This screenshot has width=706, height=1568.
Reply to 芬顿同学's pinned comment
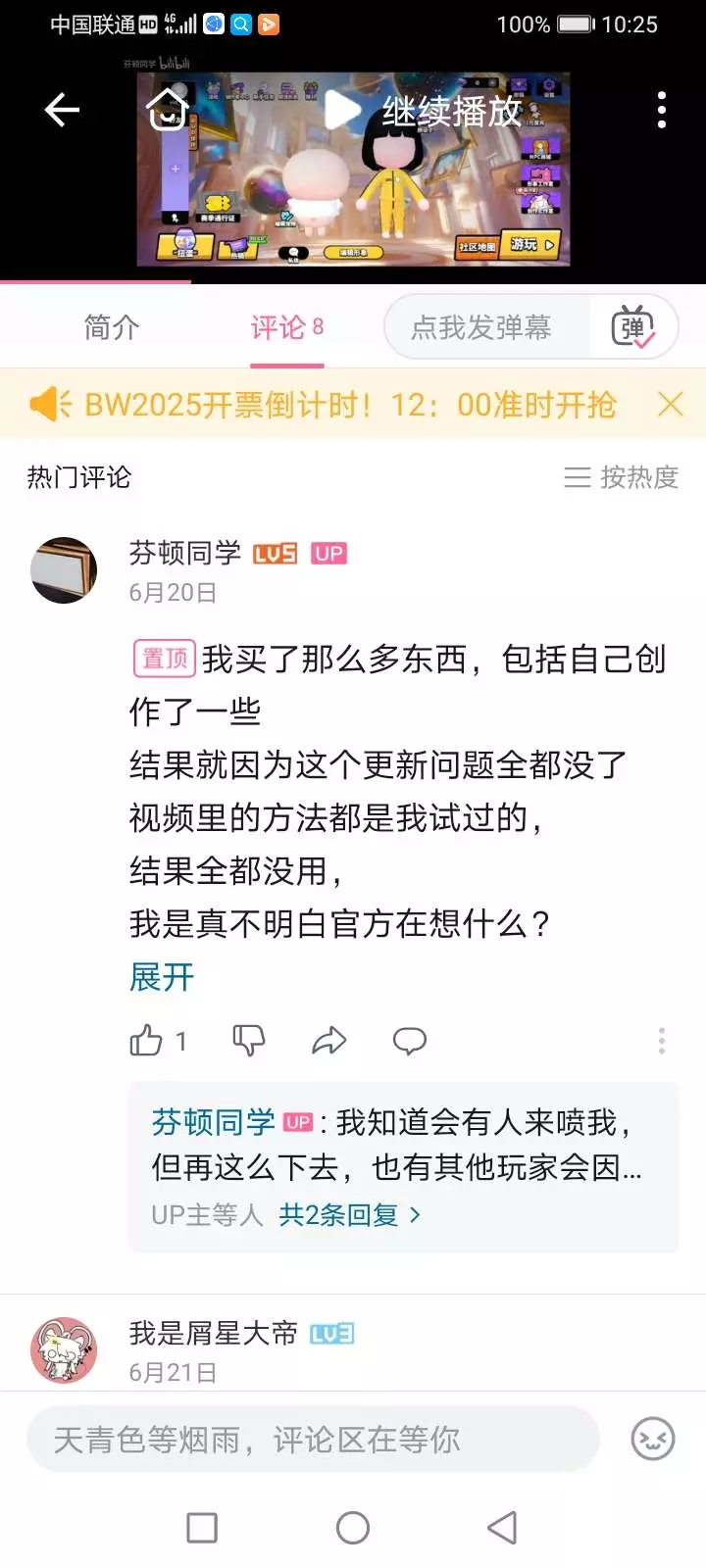(x=410, y=1040)
